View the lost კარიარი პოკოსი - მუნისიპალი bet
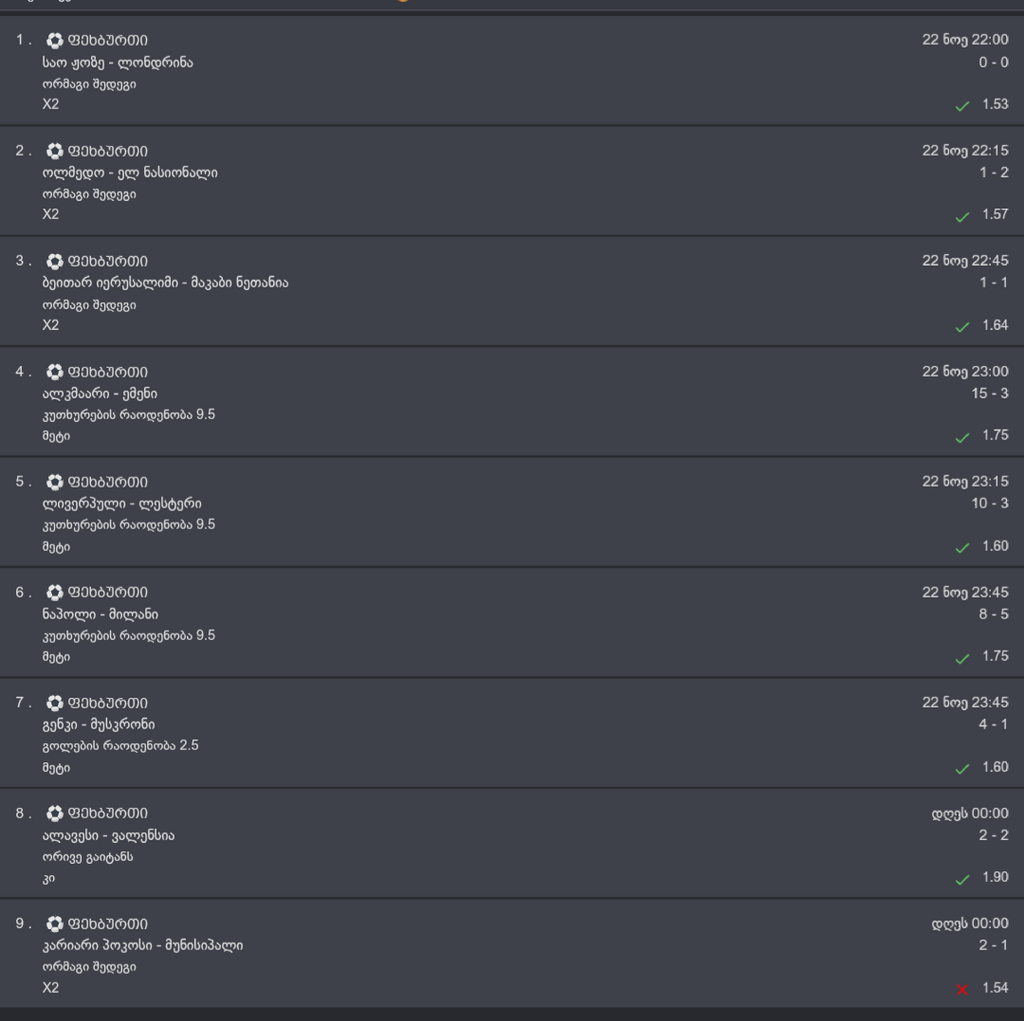Viewport: 1024px width, 1021px height. [x=142, y=945]
